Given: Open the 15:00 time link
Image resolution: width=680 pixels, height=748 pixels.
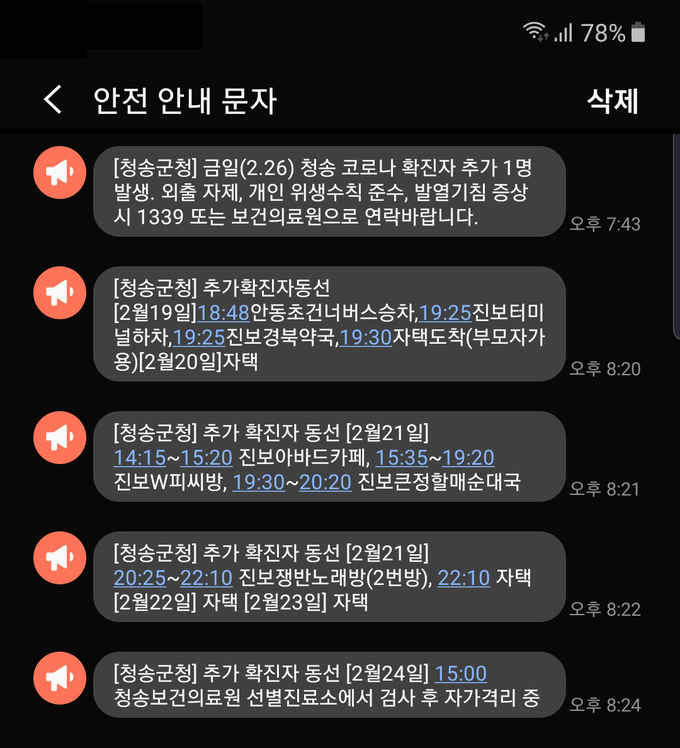Looking at the screenshot, I should [460, 673].
